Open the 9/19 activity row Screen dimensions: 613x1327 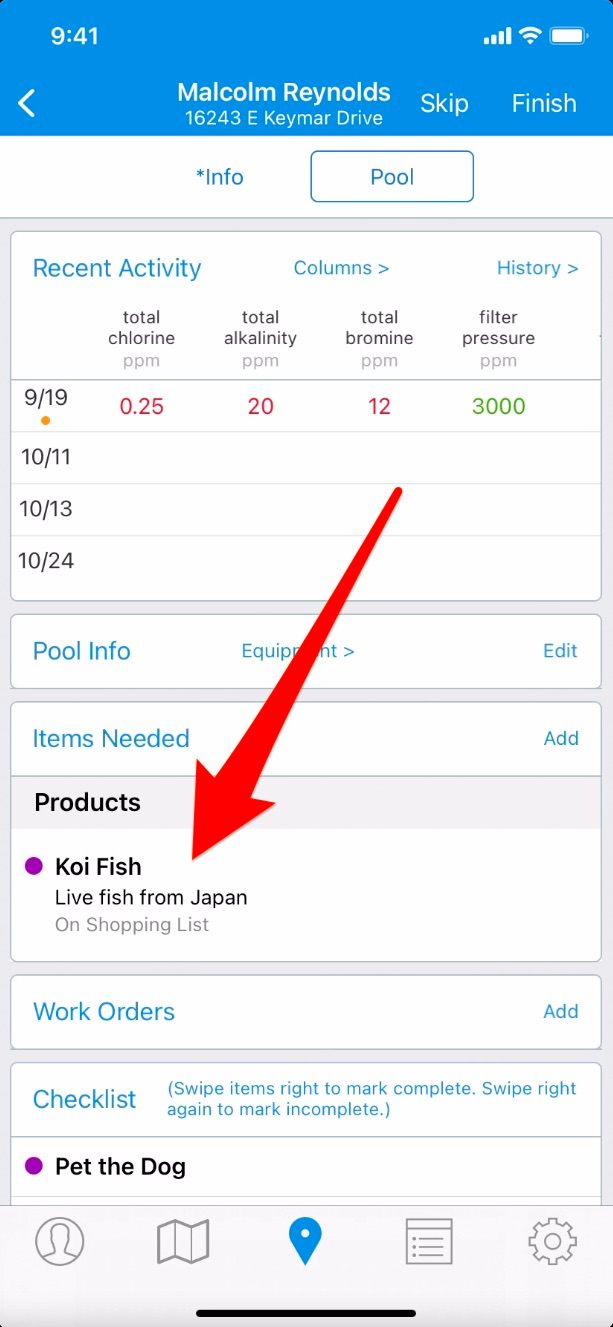306,406
